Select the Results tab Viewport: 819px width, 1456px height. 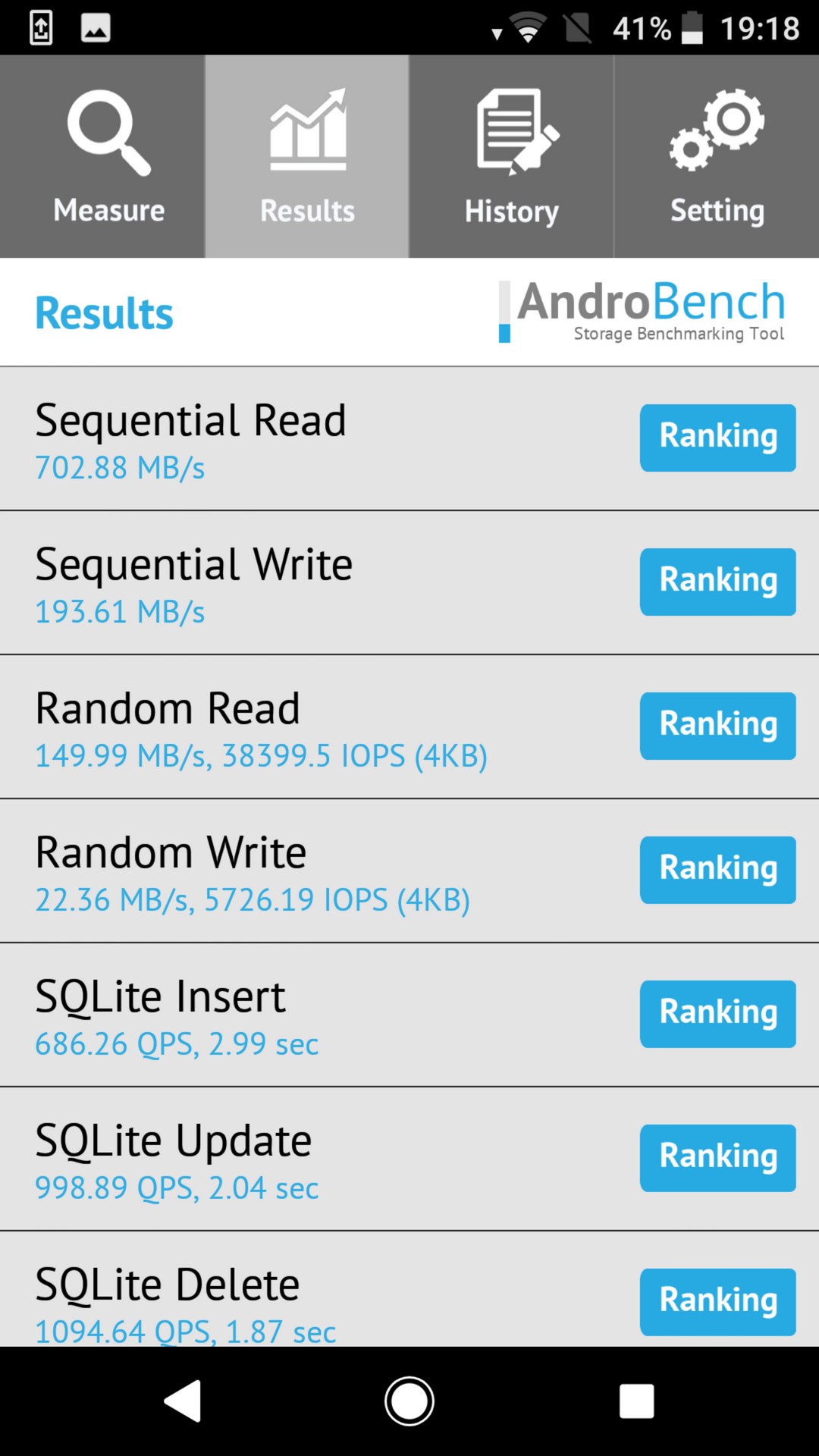307,156
